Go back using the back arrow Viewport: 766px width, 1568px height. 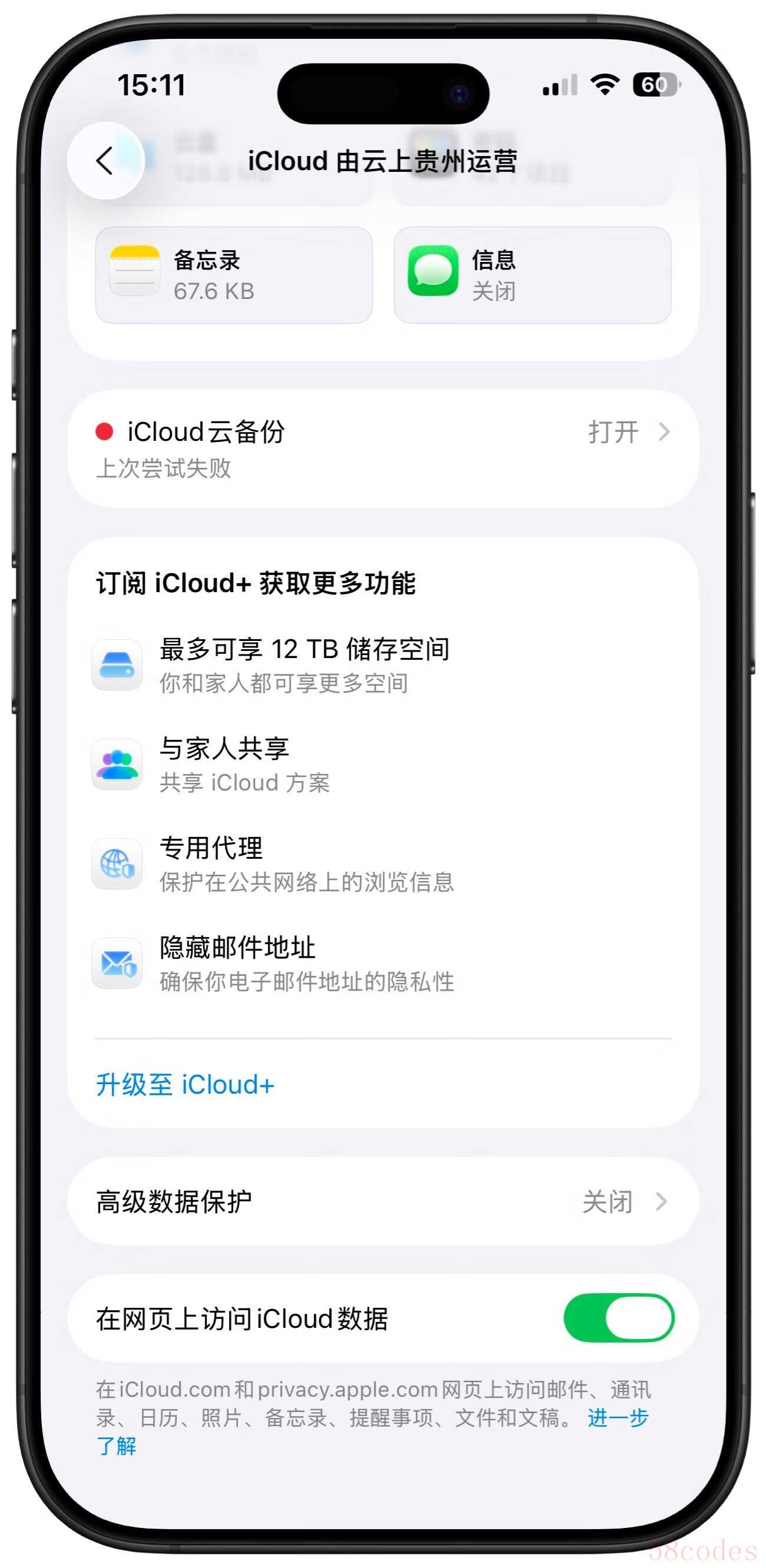[x=105, y=161]
